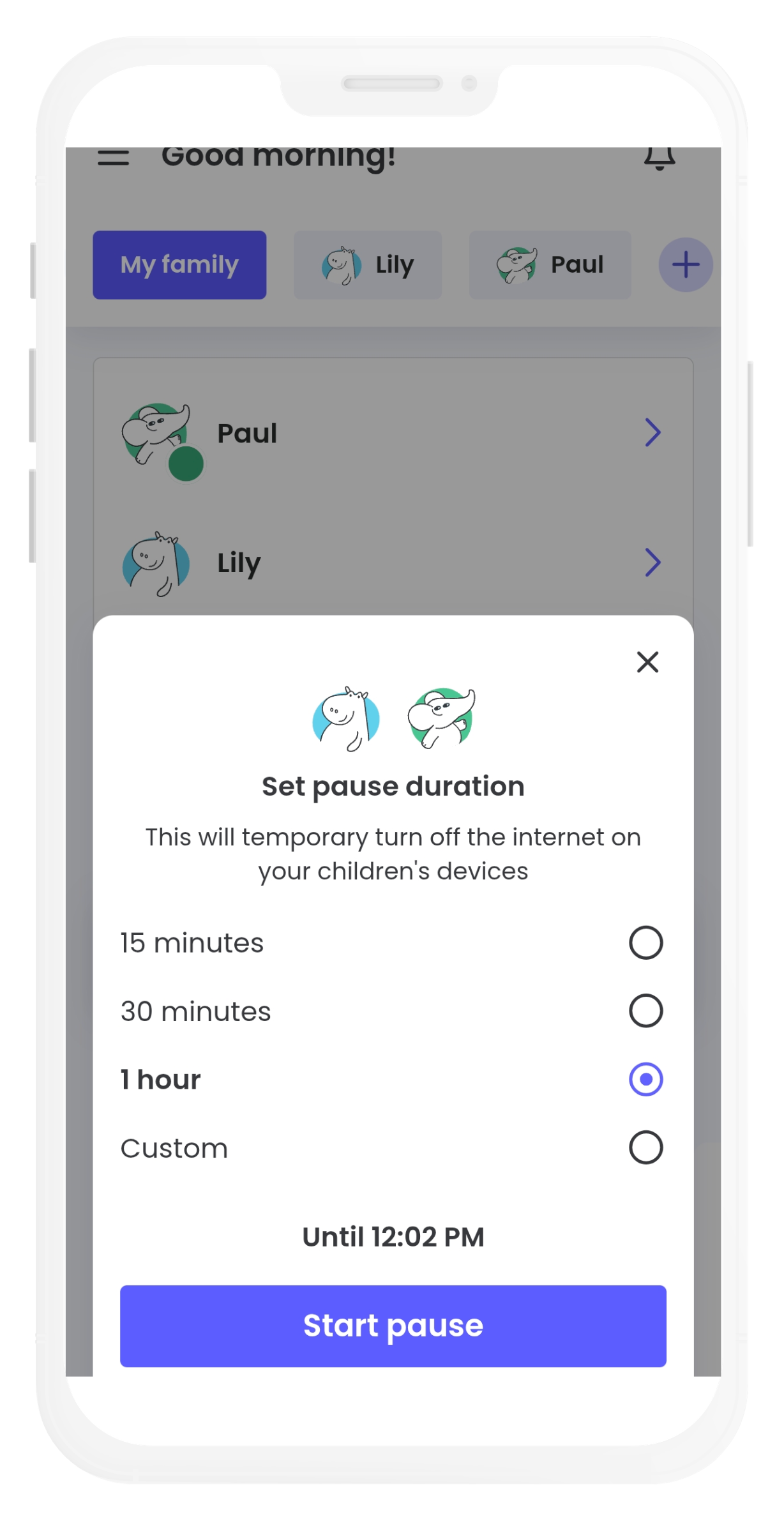Select the 1 hour radio button
784x1521 pixels.
[x=645, y=1079]
